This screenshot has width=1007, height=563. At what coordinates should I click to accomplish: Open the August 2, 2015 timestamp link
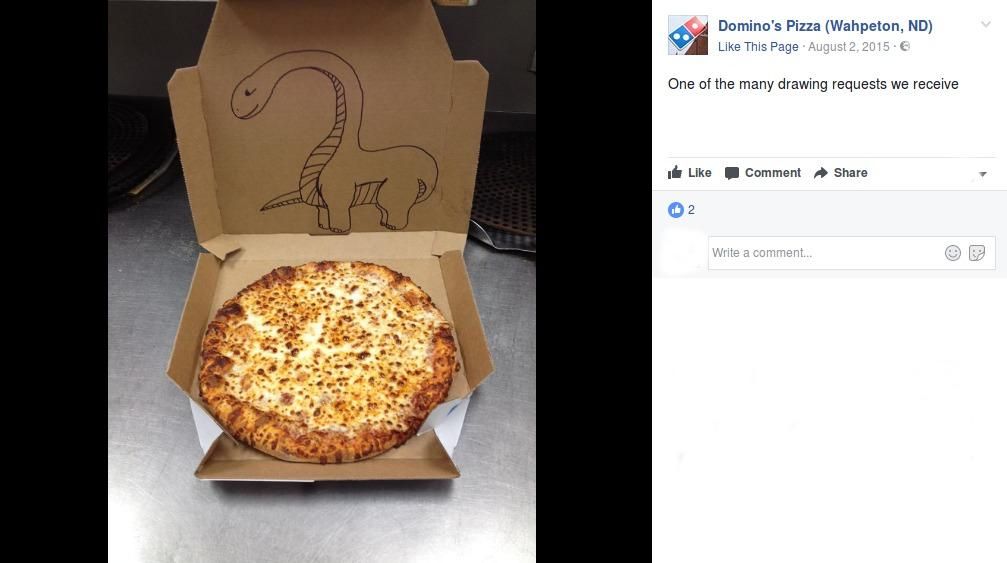pyautogui.click(x=848, y=47)
